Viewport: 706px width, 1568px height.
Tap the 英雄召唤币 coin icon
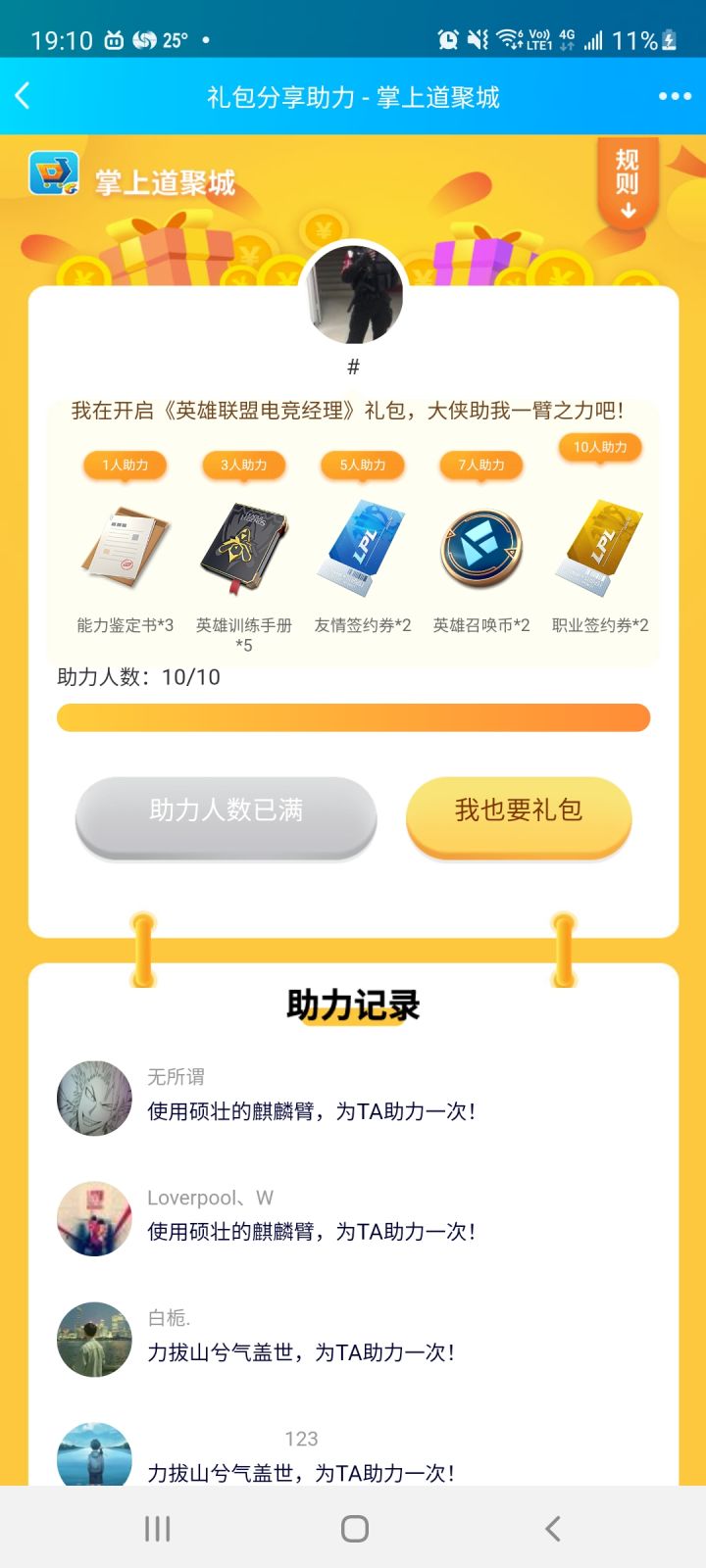coord(479,549)
